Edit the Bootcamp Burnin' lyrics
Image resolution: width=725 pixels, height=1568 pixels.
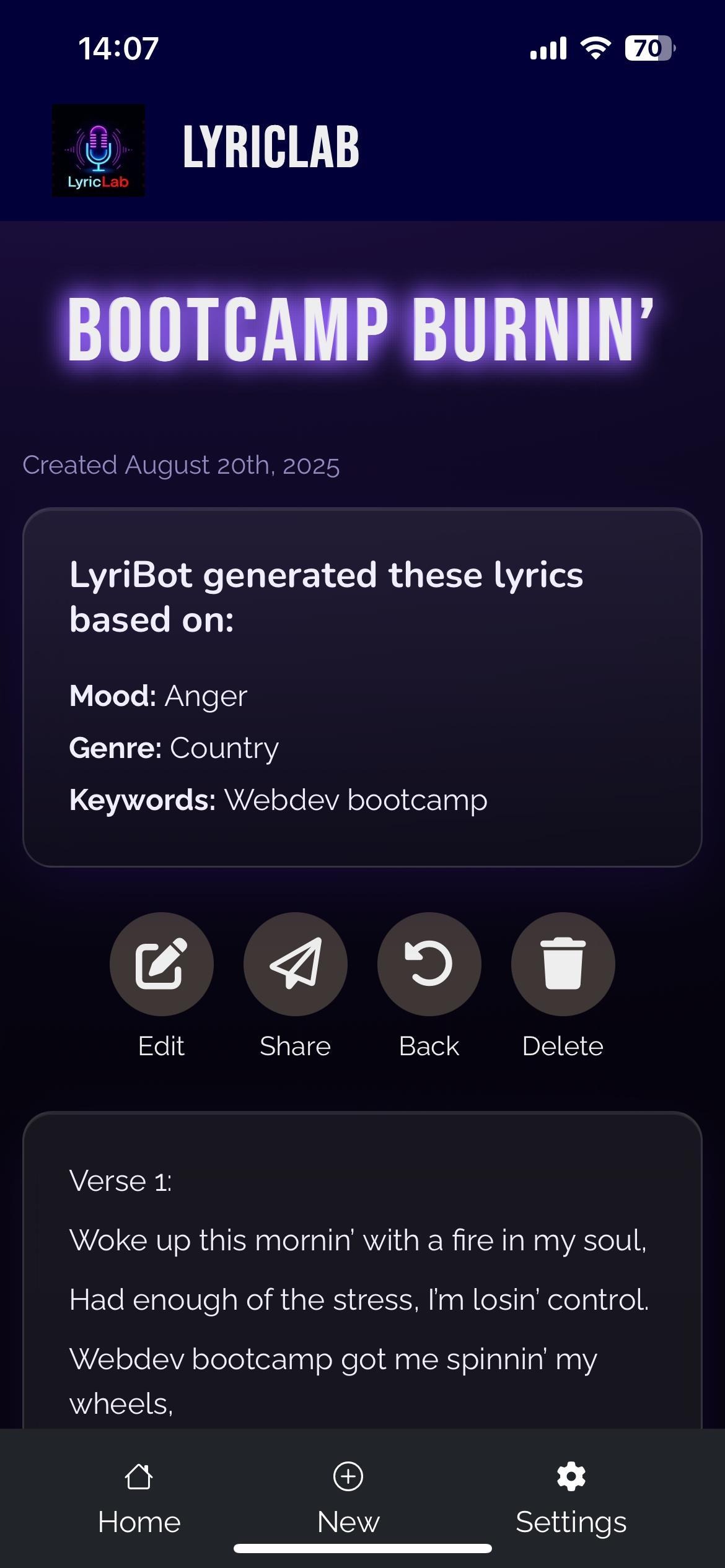pyautogui.click(x=162, y=964)
